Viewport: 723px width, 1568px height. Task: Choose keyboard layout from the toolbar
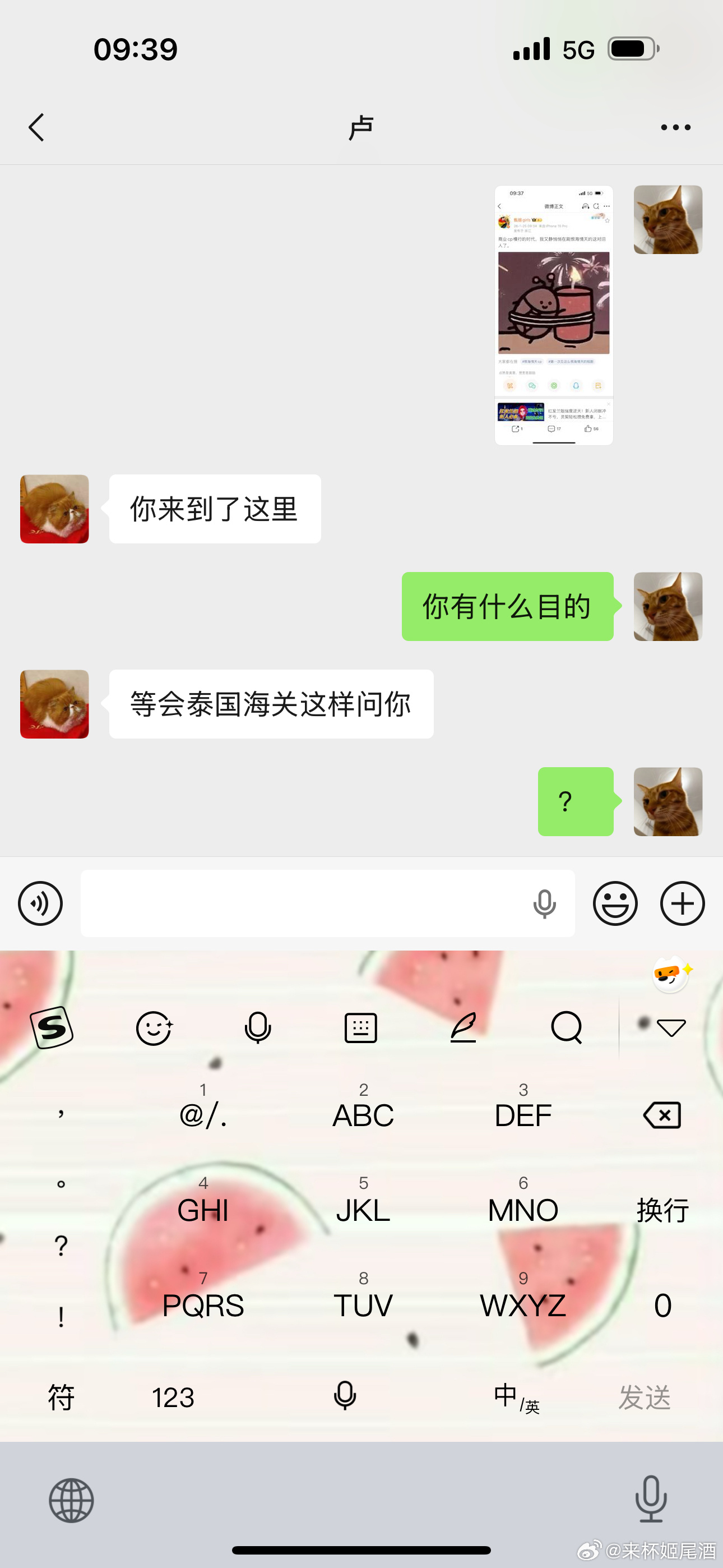361,1028
